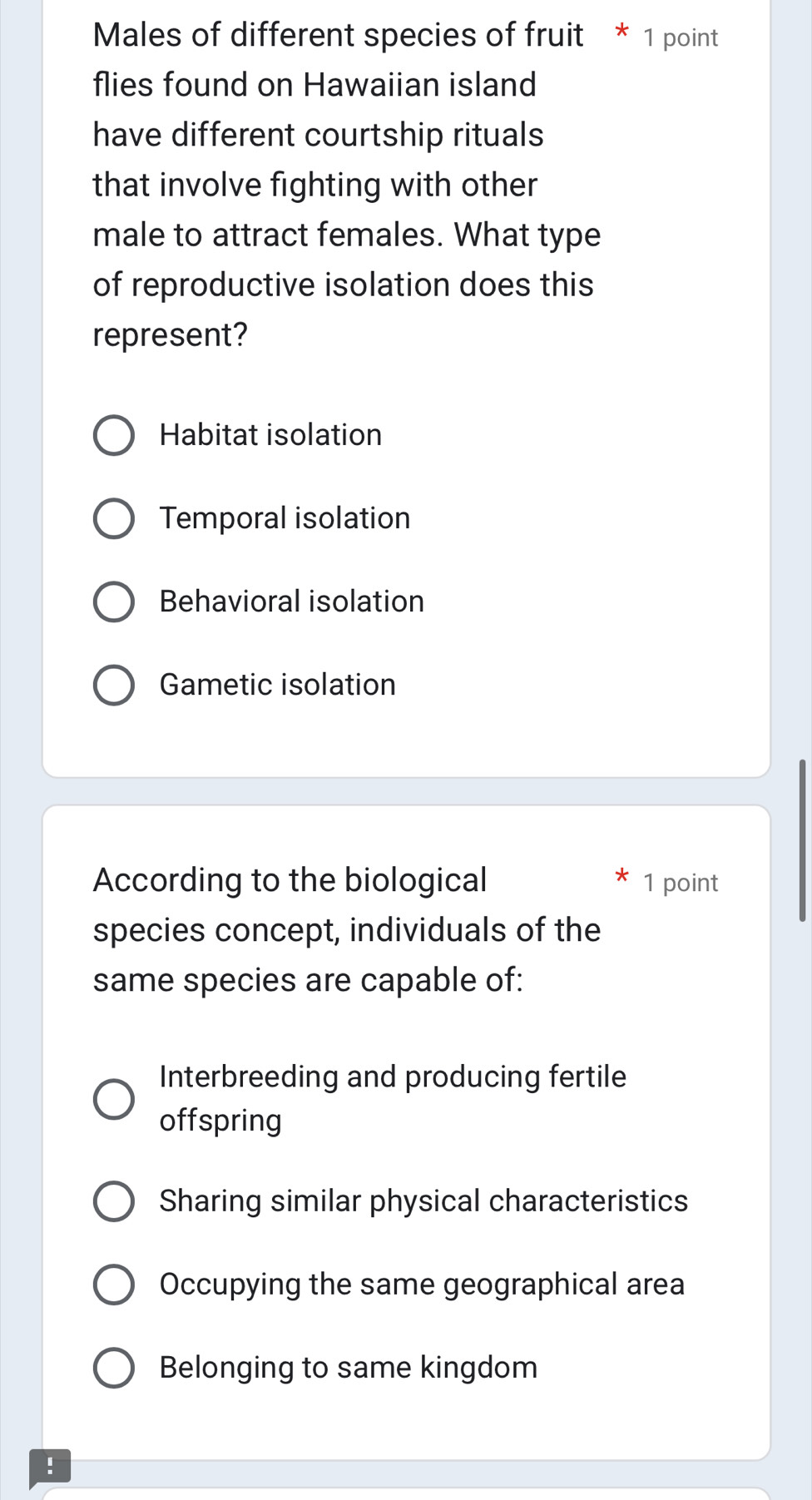The width and height of the screenshot is (812, 1500).
Task: Select the Temporal isolation radio button
Action: pos(114,517)
